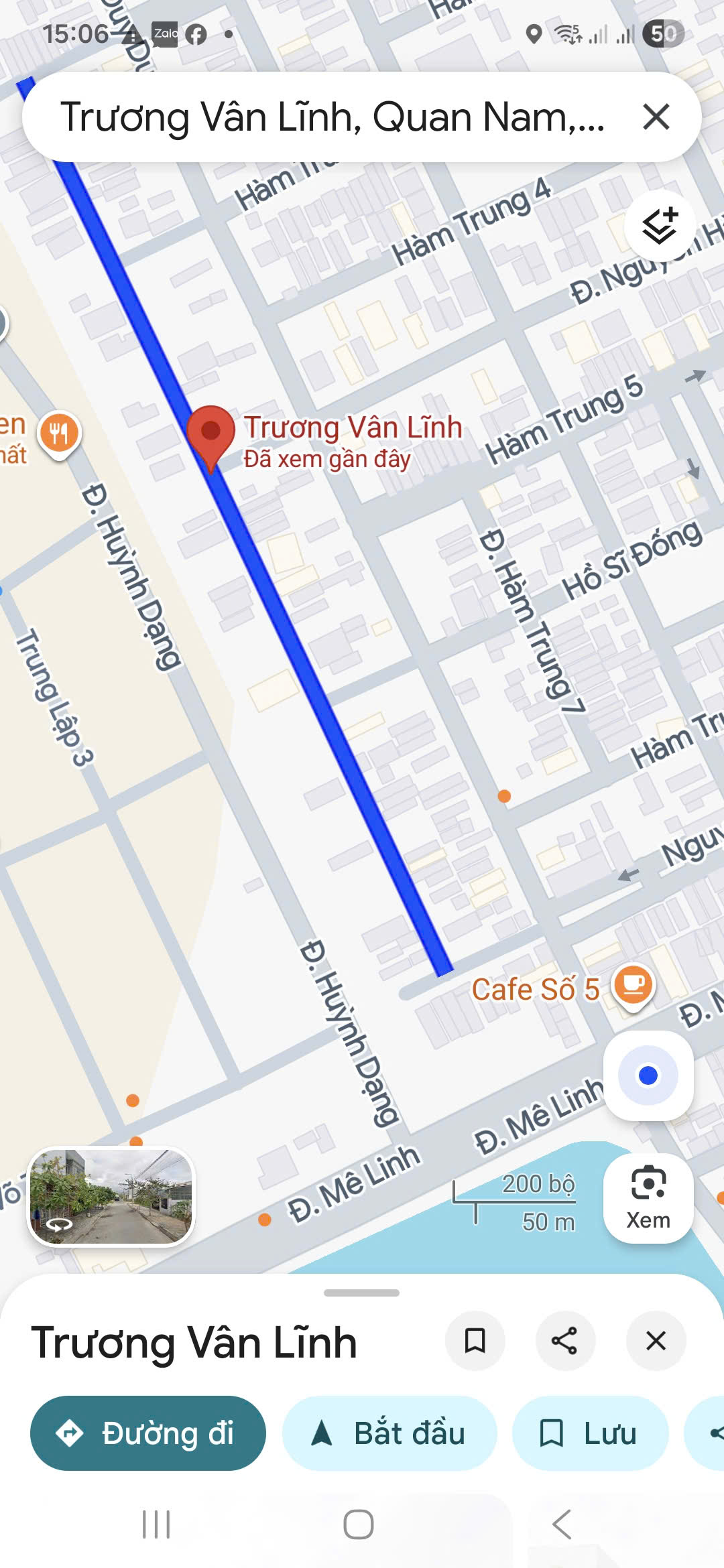Open the Trương Vân Lĩnh search field
724x1568 pixels.
coord(332,117)
